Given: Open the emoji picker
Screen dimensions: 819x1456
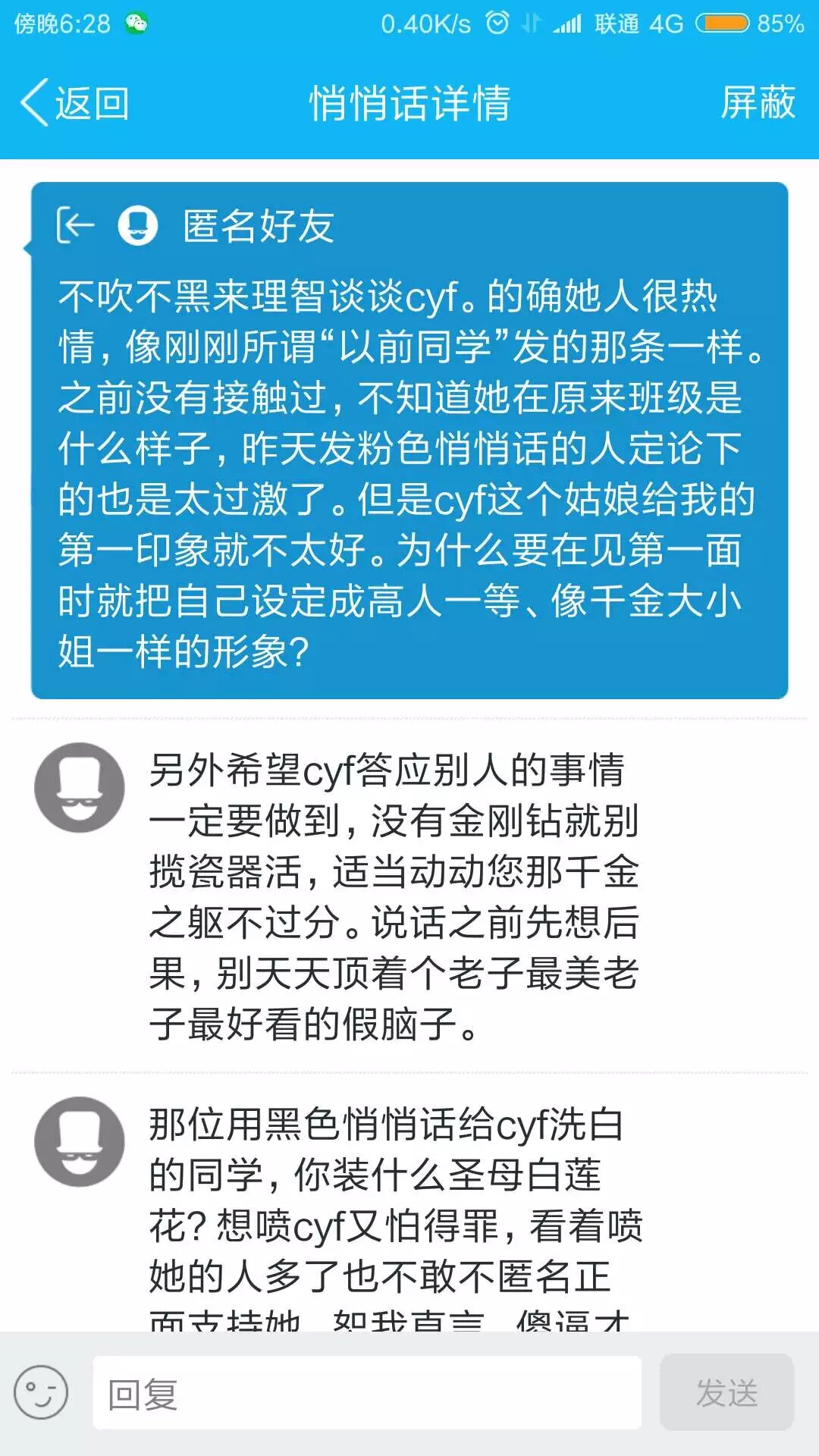Looking at the screenshot, I should coord(41,1392).
